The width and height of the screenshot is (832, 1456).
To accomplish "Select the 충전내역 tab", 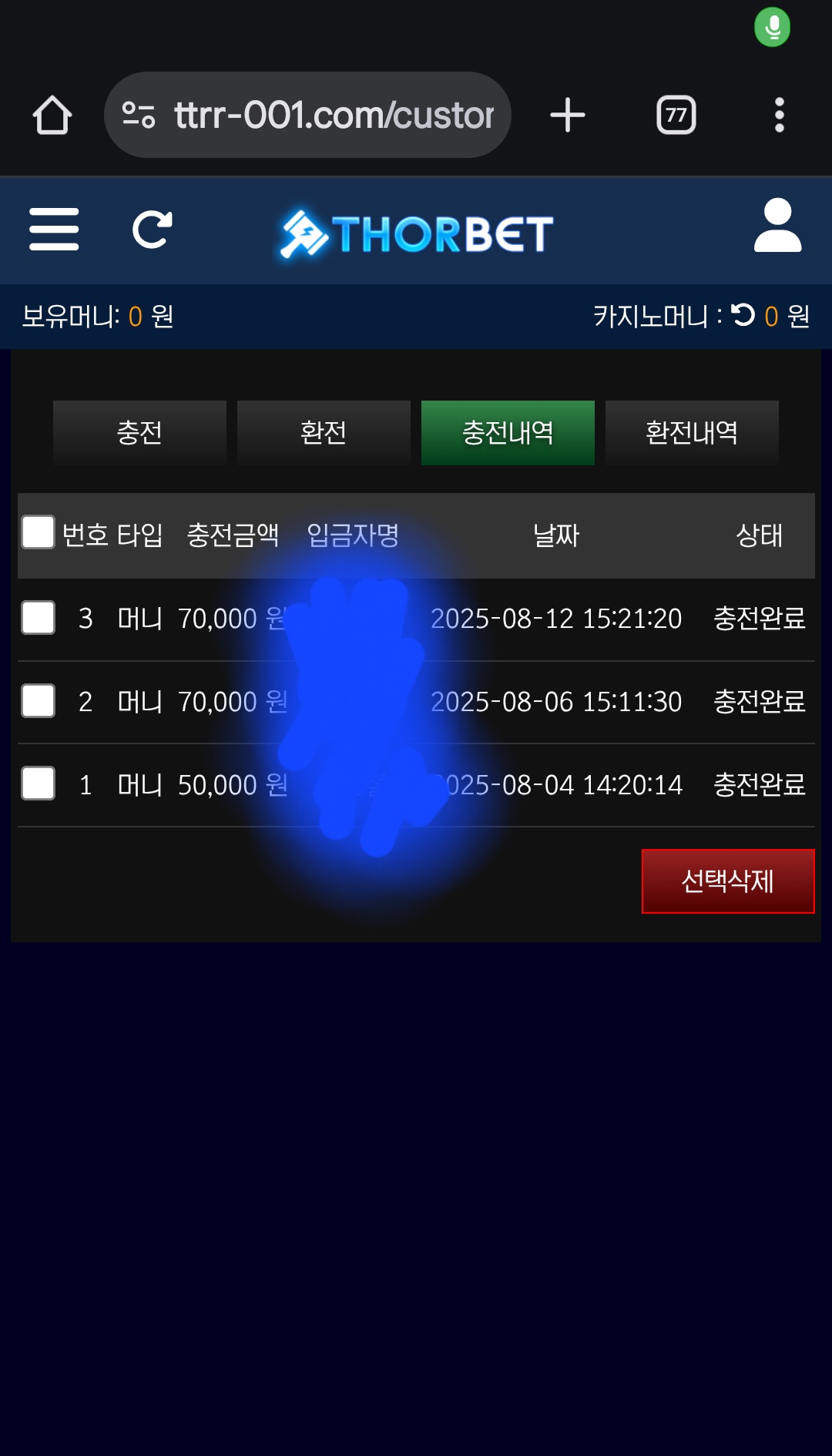I will 508,432.
